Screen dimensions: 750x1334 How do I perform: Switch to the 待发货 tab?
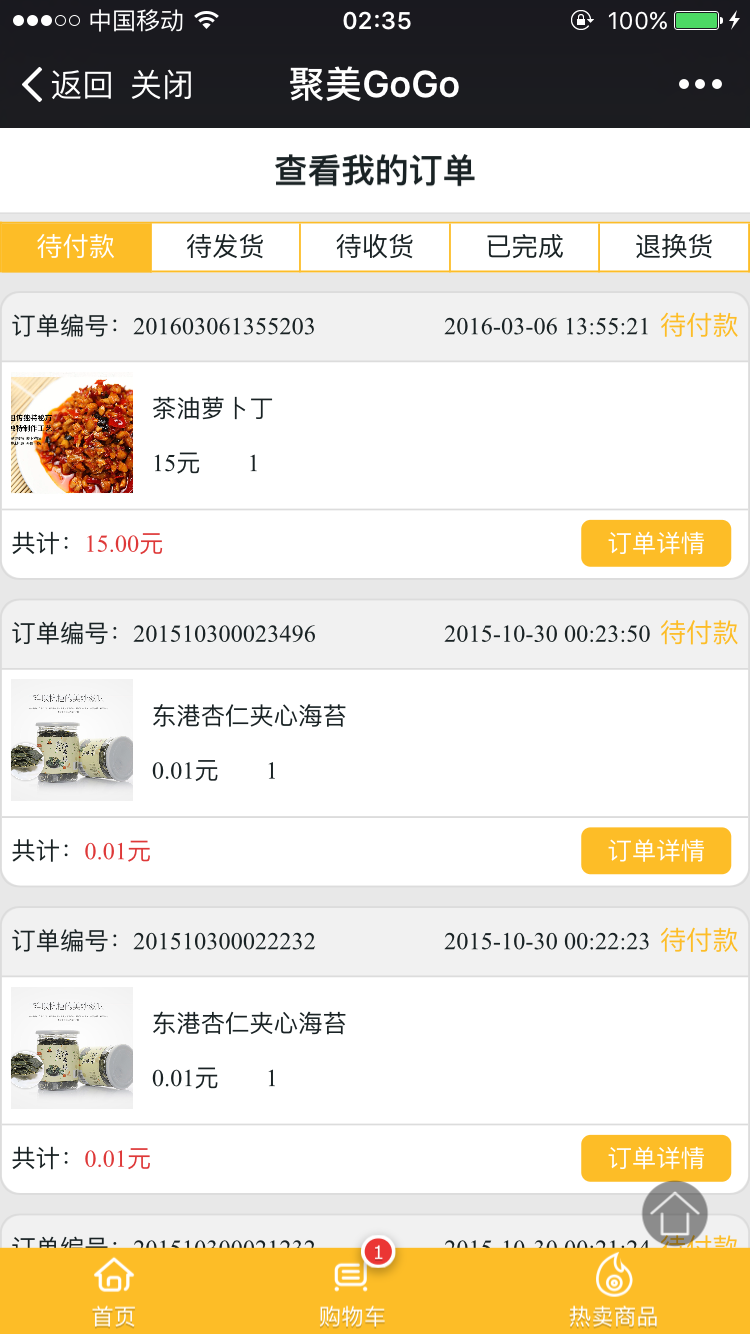(x=225, y=247)
